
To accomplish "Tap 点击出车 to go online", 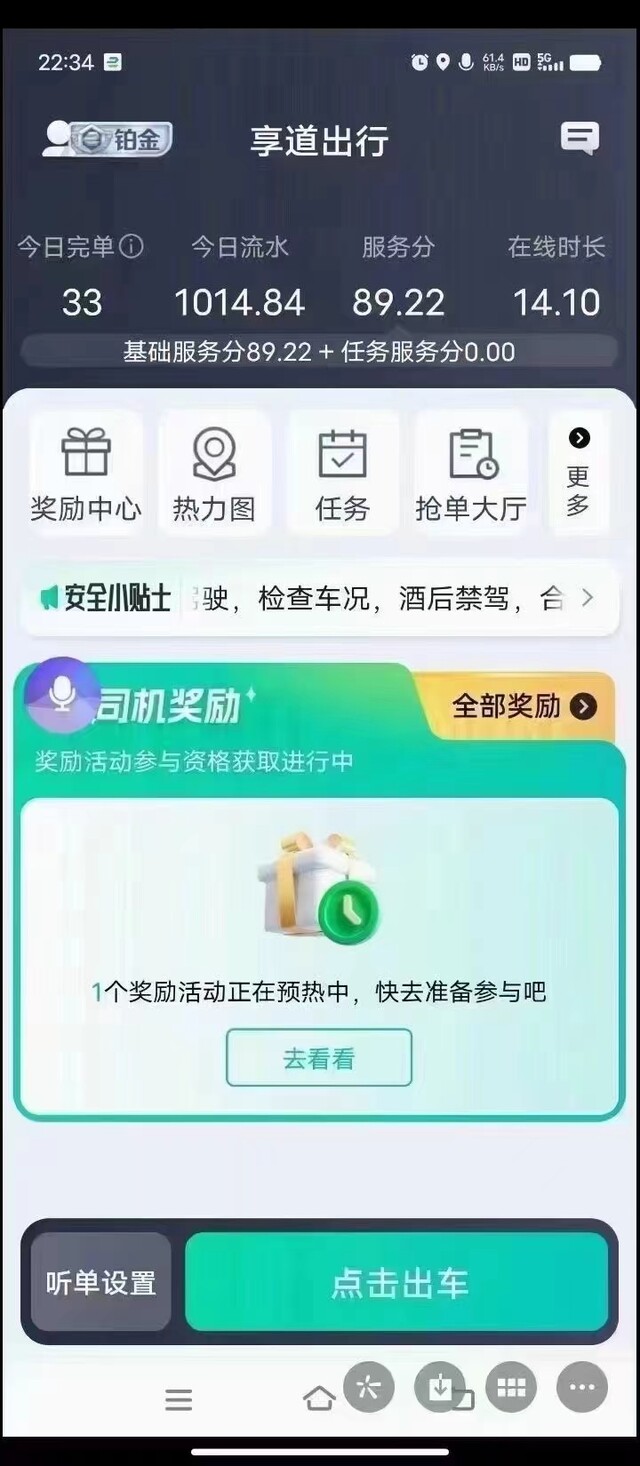I will 398,1283.
